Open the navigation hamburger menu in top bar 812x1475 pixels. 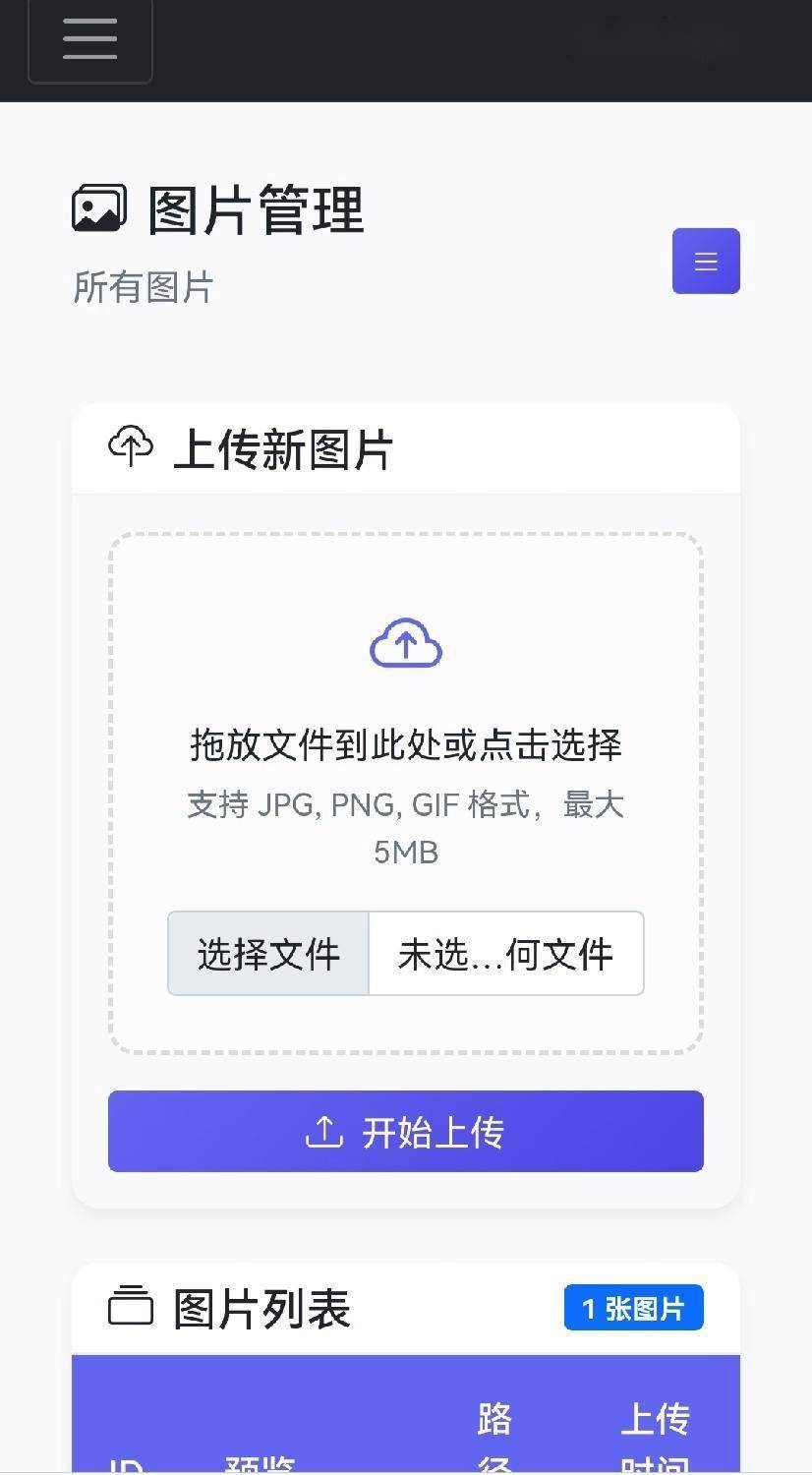point(90,40)
